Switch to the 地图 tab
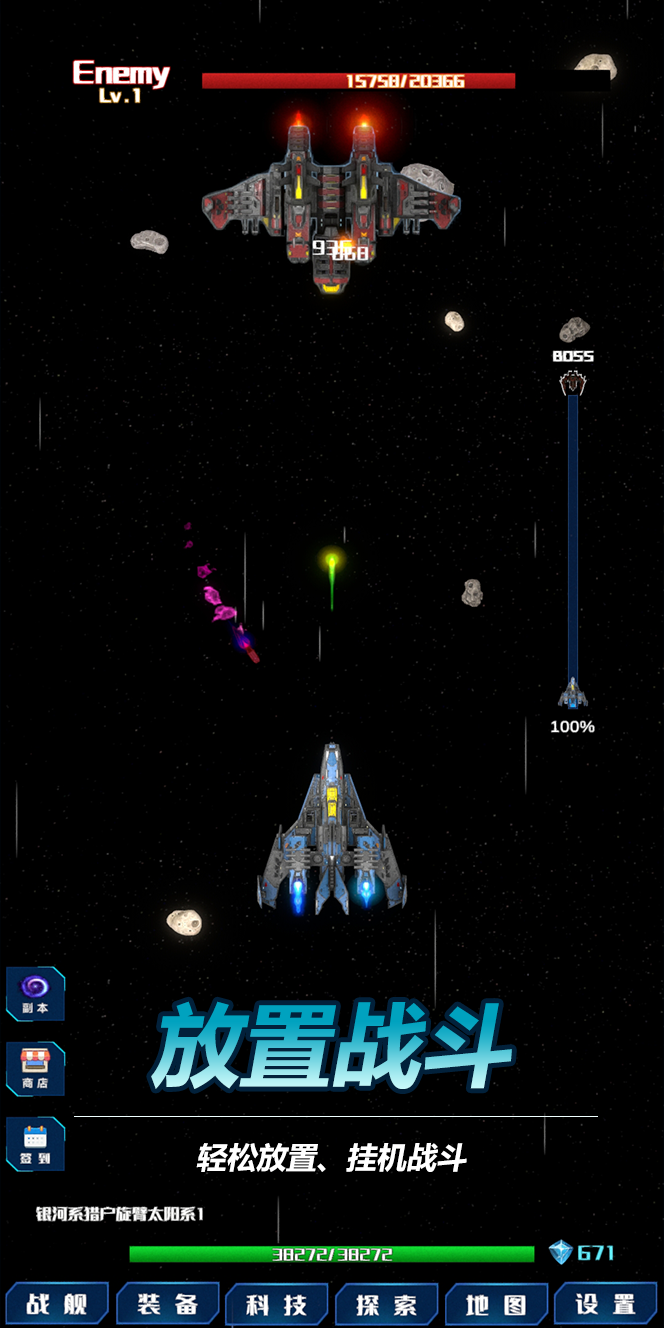This screenshot has width=664, height=1328. (x=496, y=1304)
